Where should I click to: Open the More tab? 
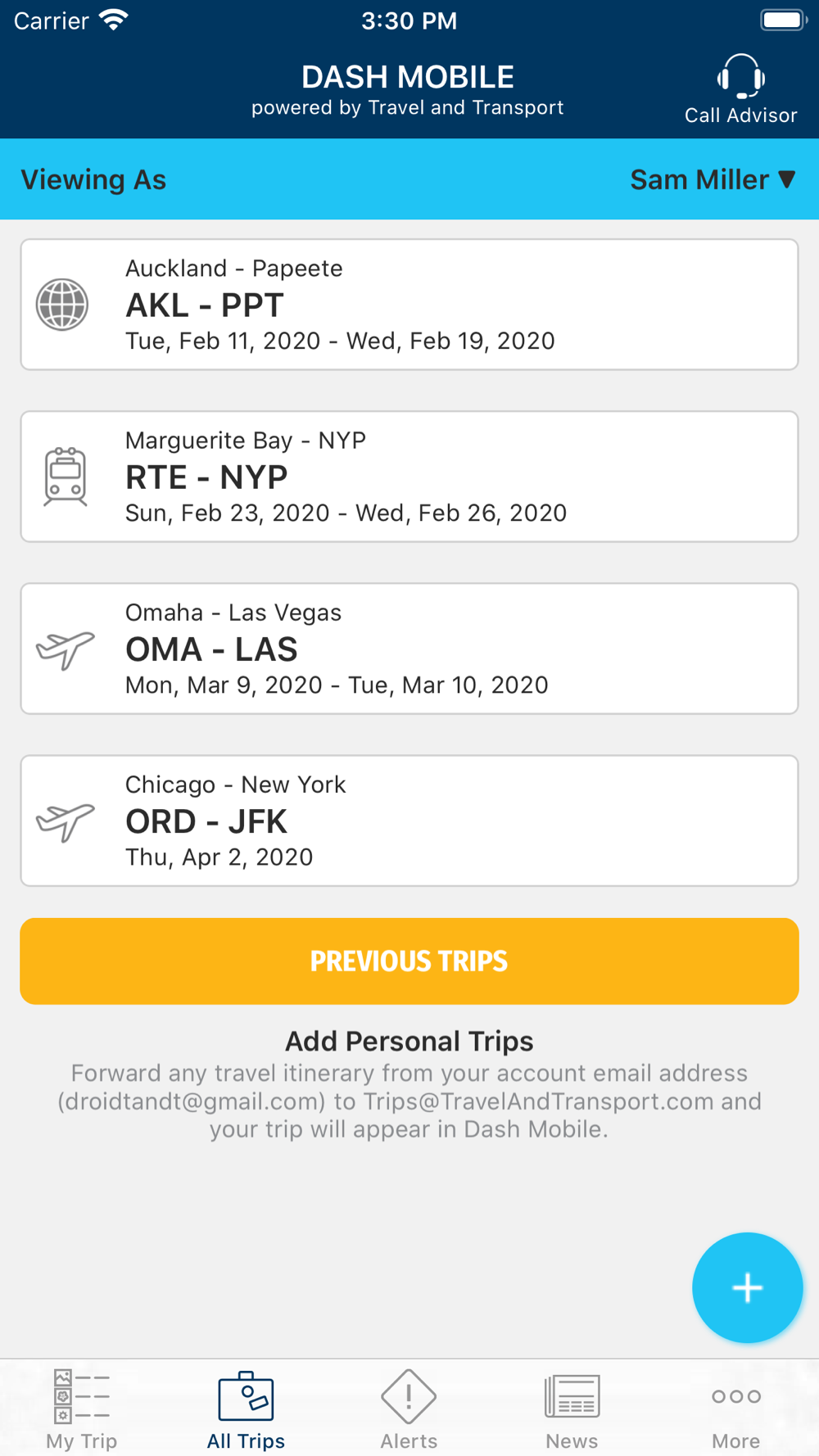(x=735, y=1409)
